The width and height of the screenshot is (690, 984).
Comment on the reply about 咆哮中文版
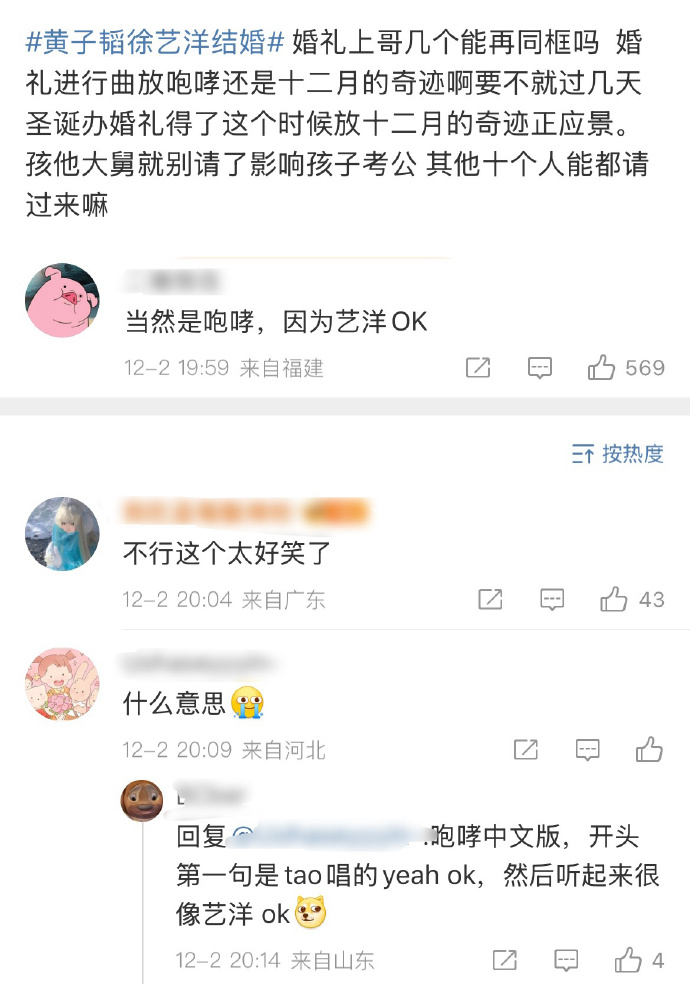coord(567,961)
